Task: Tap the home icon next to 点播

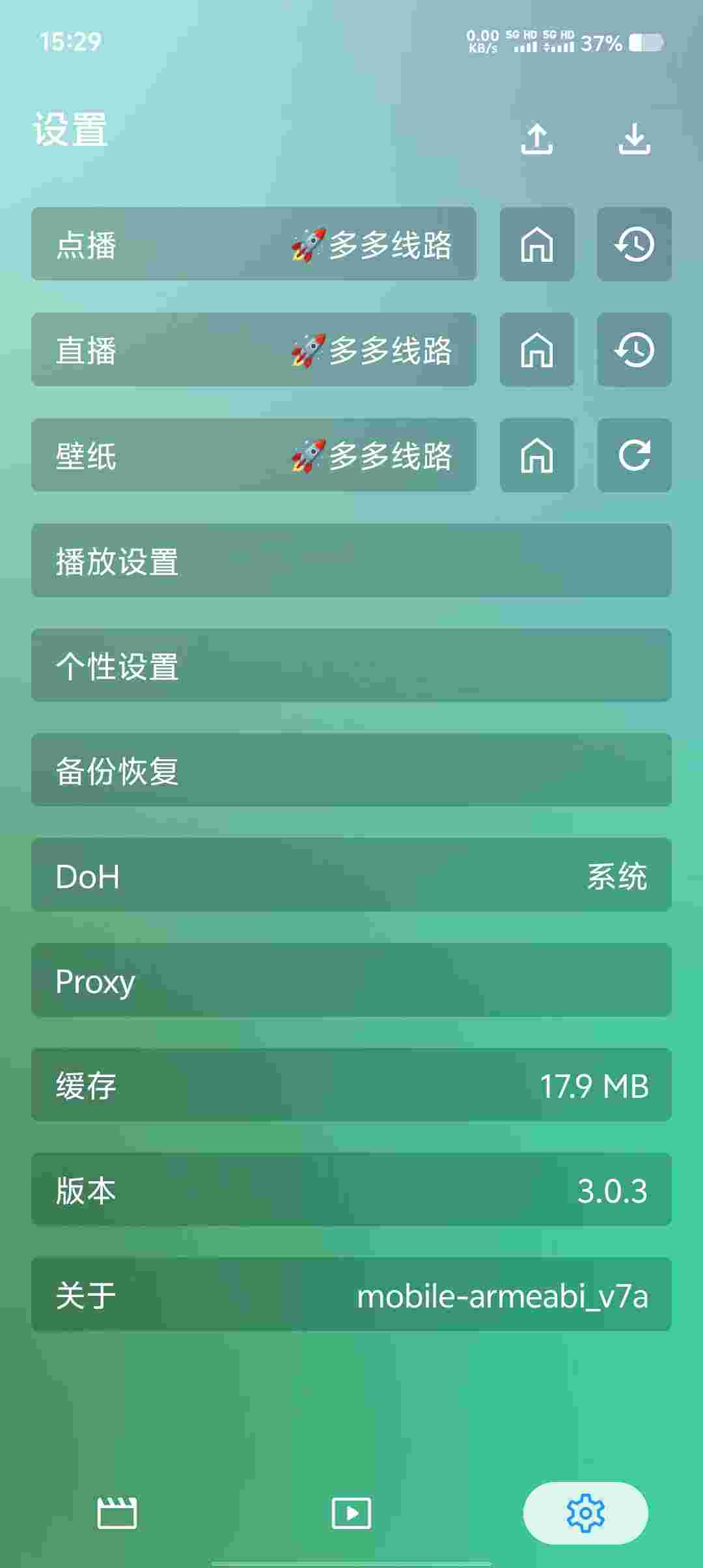Action: point(536,244)
